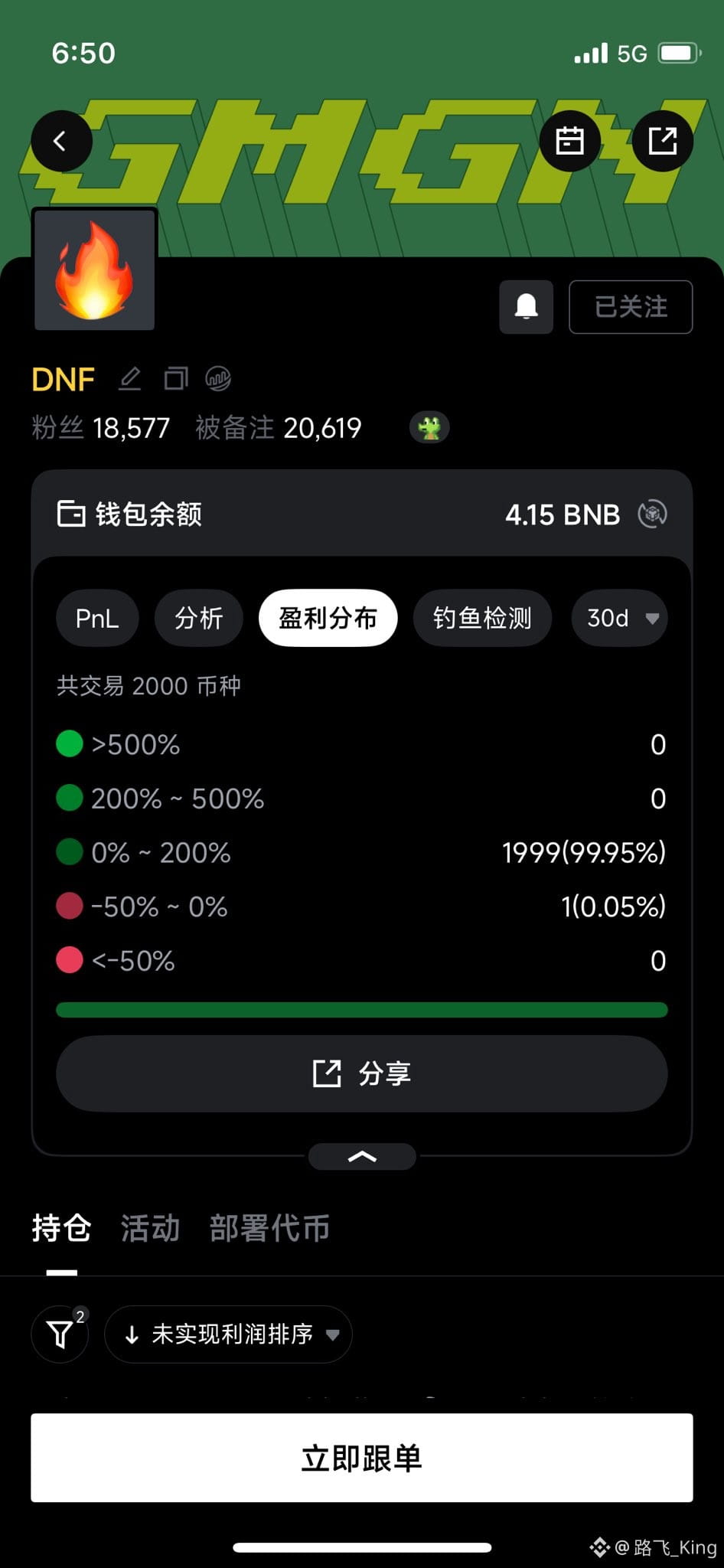This screenshot has height=1568, width=724.
Task: Open the calendar icon in header
Action: coord(569,141)
